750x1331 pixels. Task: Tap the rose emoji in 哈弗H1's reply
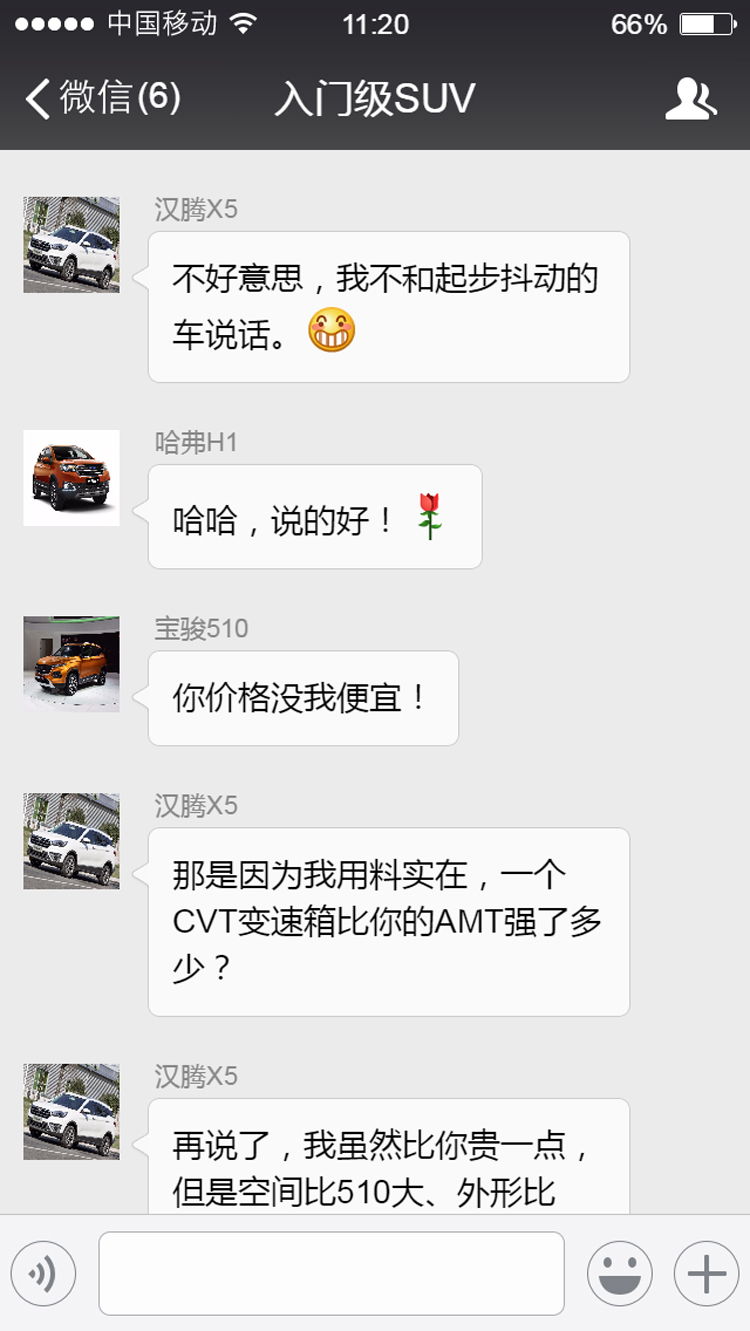click(432, 512)
